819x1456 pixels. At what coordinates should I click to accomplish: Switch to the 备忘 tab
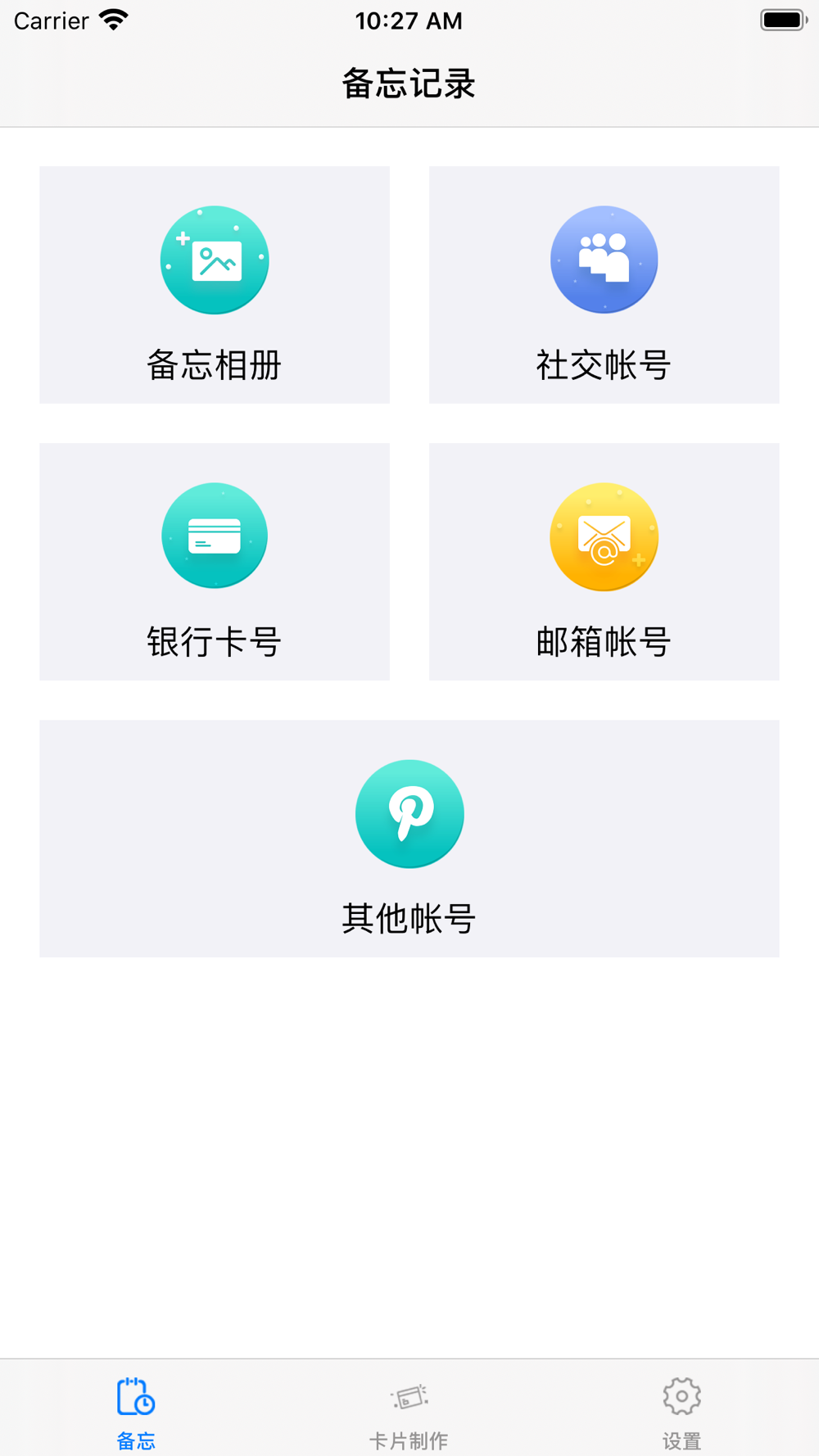click(x=136, y=1410)
